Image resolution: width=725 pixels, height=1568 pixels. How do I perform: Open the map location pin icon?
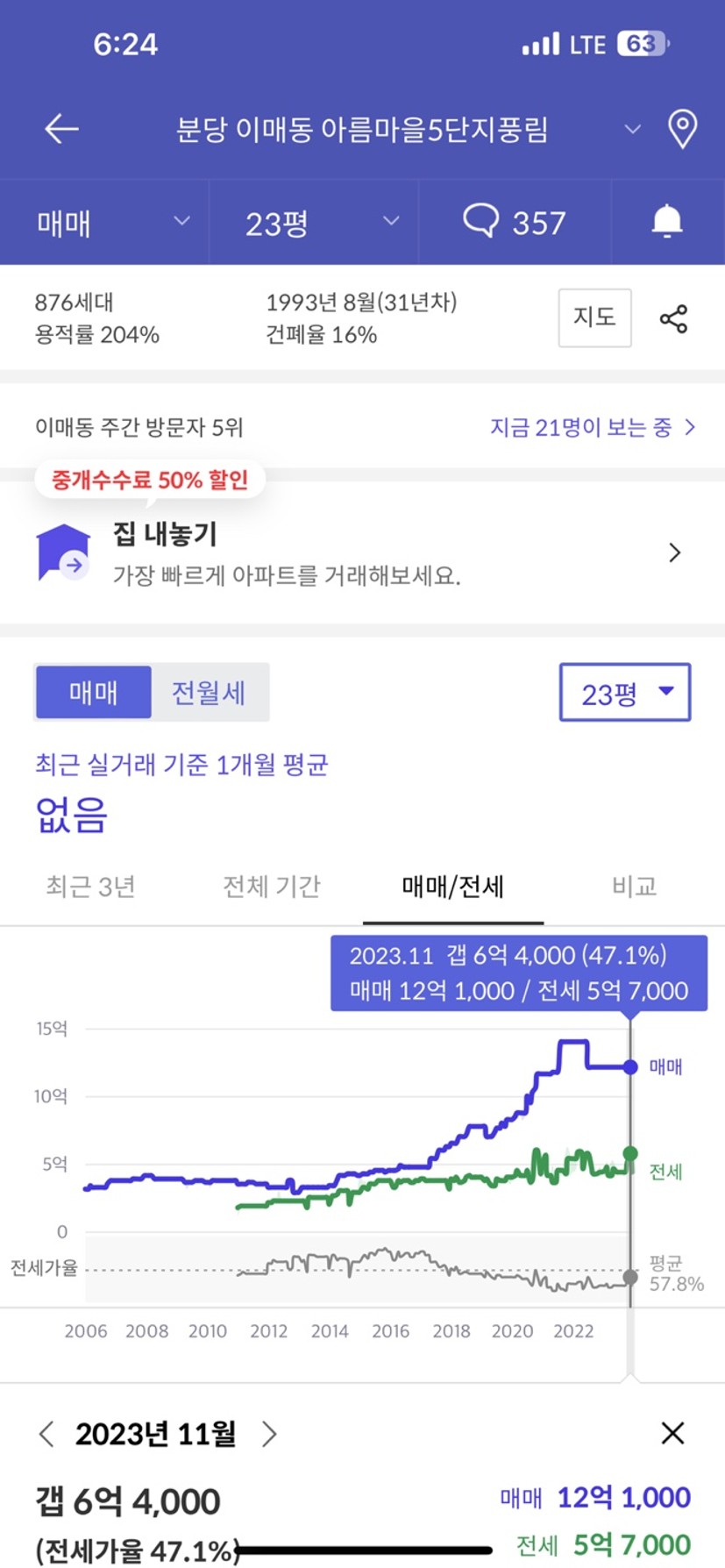coord(682,130)
